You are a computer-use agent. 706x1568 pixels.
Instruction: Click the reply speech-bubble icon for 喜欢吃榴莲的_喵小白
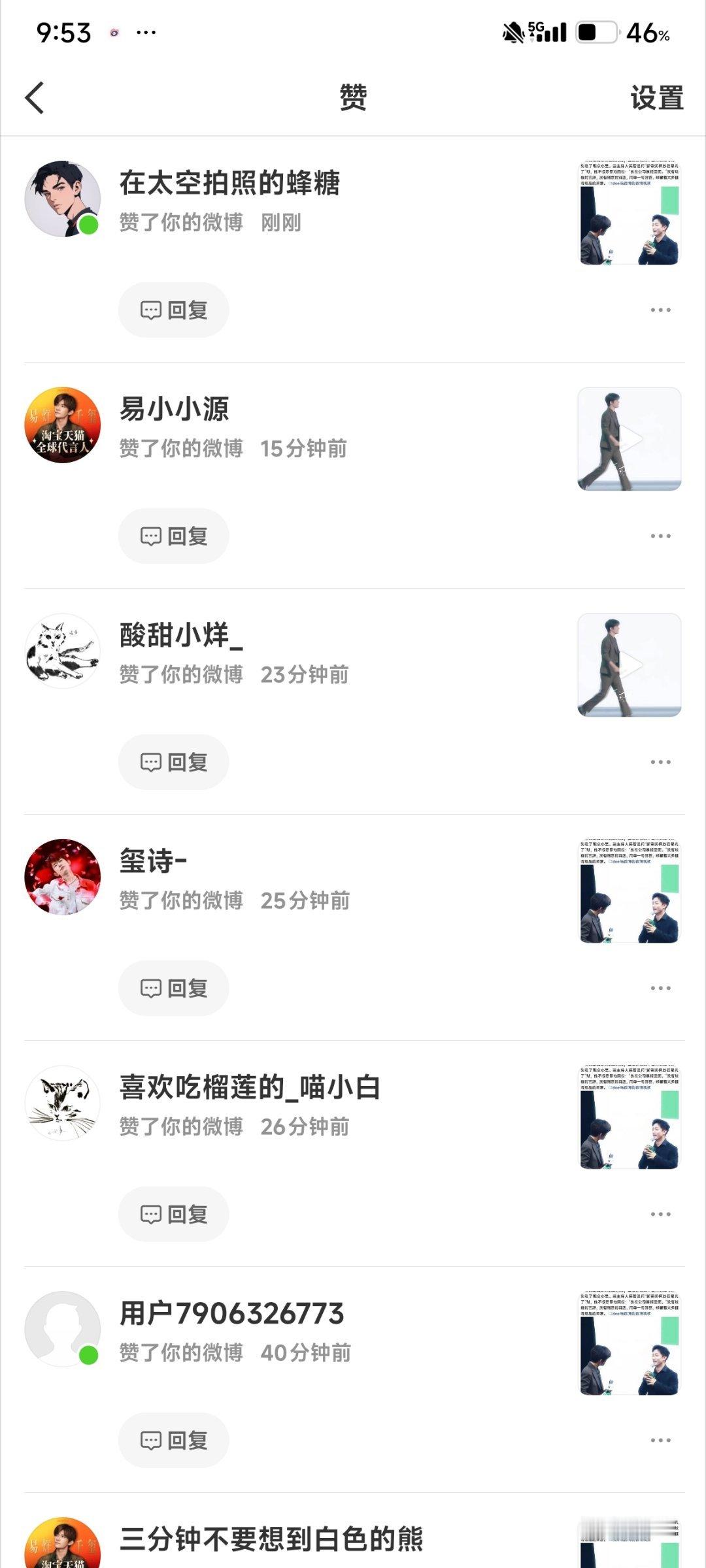pyautogui.click(x=152, y=1215)
